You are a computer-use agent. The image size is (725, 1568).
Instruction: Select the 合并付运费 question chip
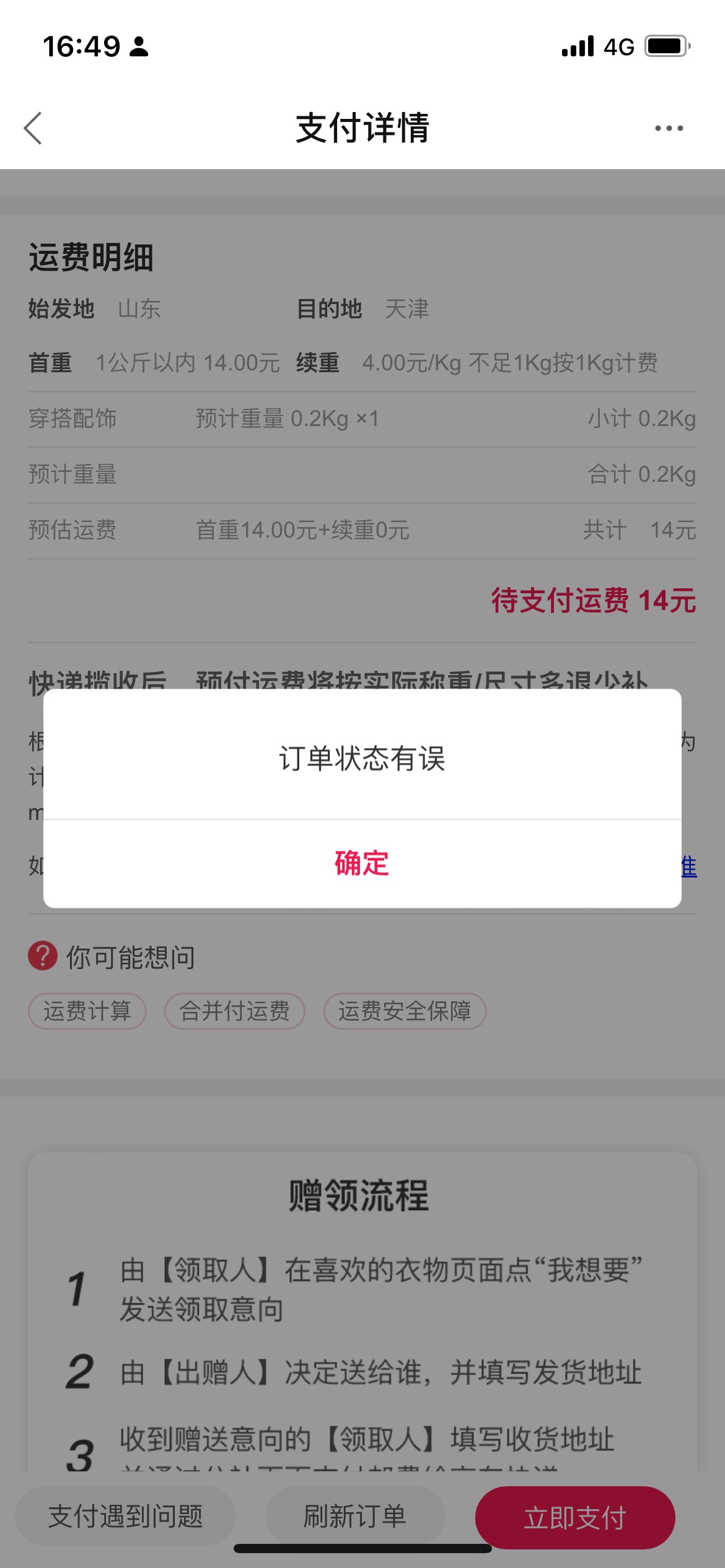click(235, 1011)
